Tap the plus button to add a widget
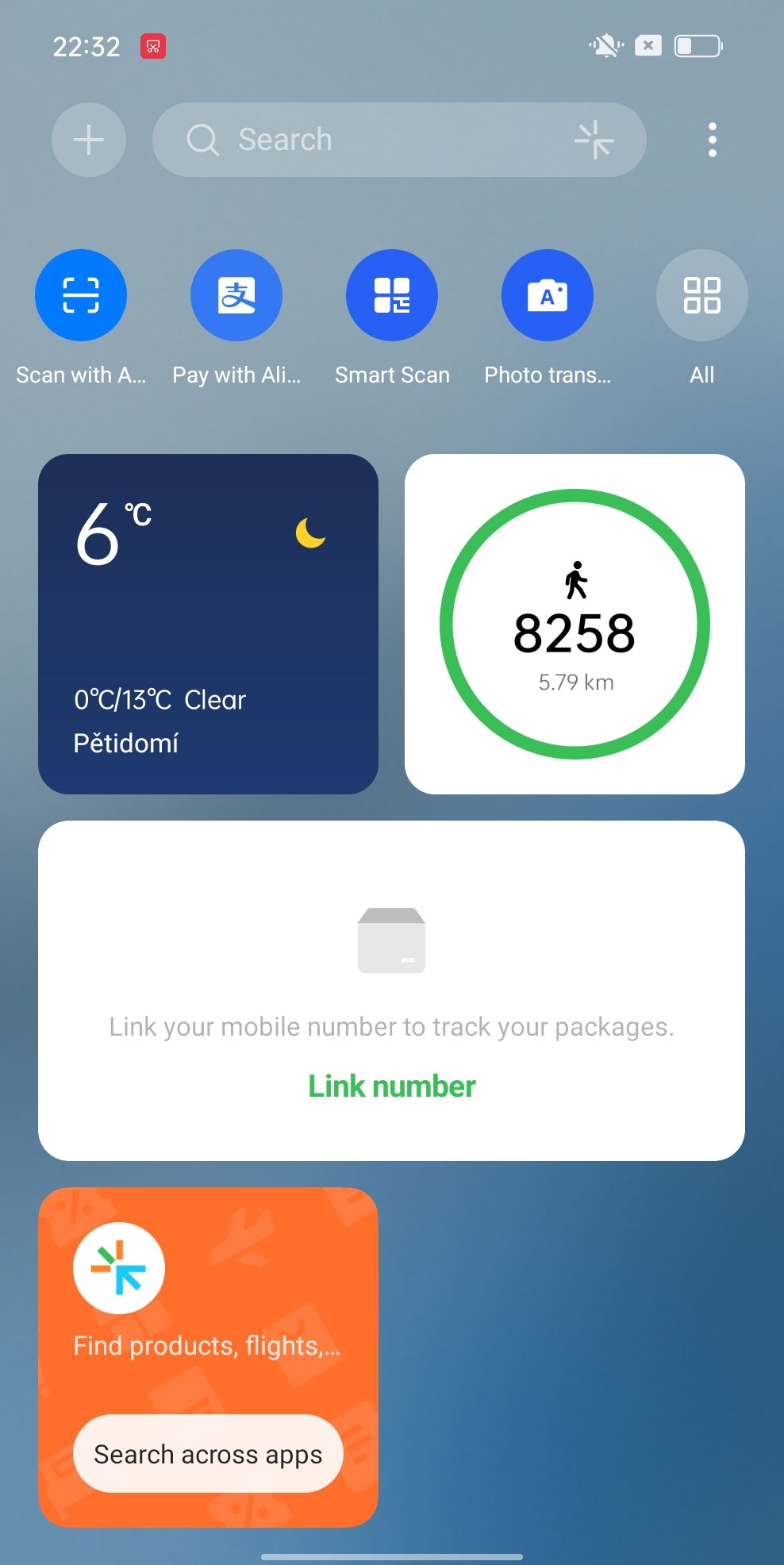Screen dimensions: 784x1565 click(x=89, y=140)
